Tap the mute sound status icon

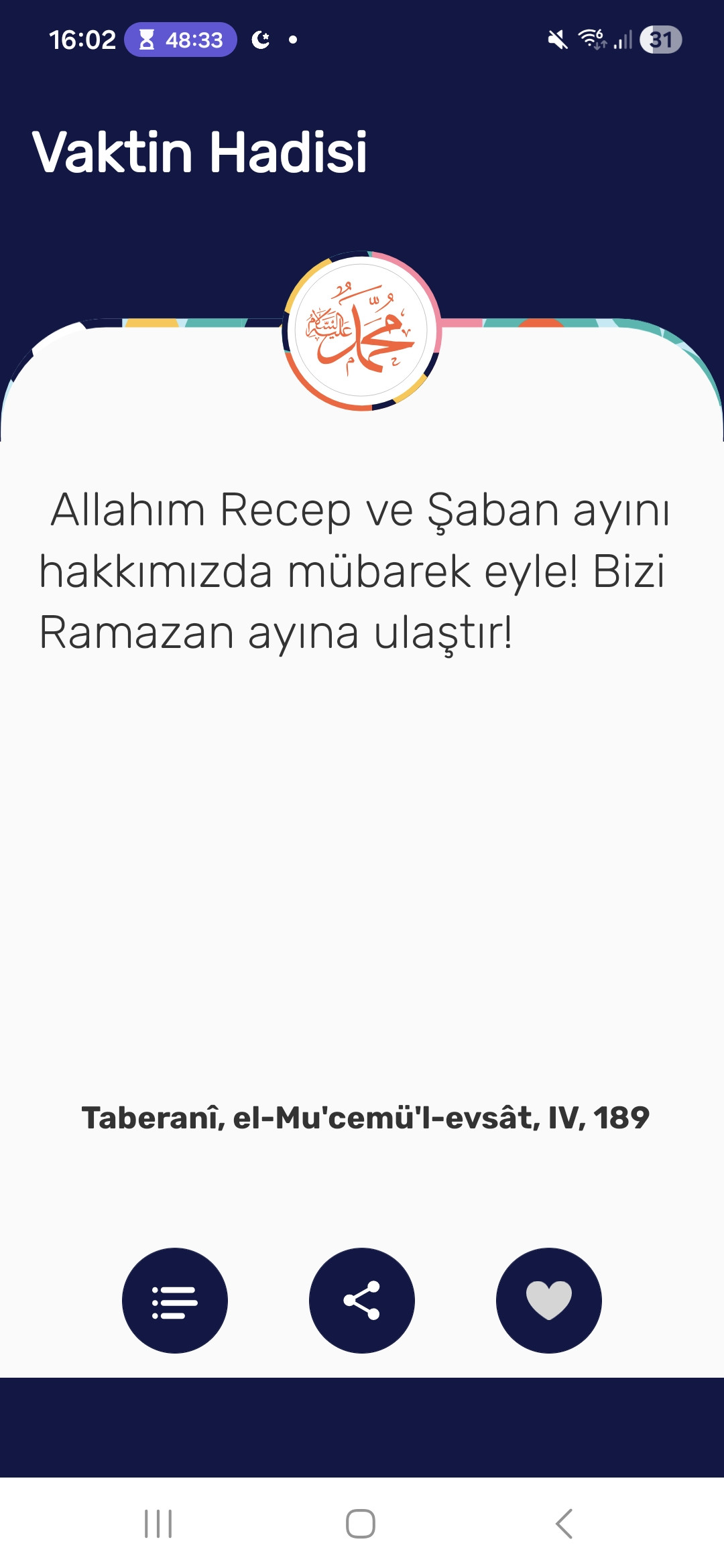coord(556,40)
